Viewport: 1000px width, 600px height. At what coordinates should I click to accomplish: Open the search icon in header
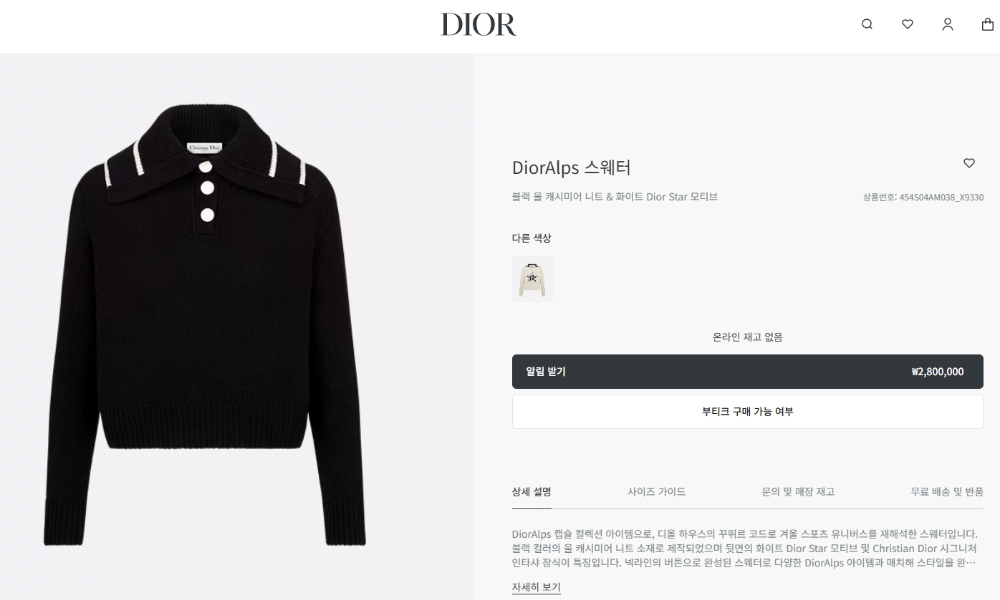[x=867, y=24]
